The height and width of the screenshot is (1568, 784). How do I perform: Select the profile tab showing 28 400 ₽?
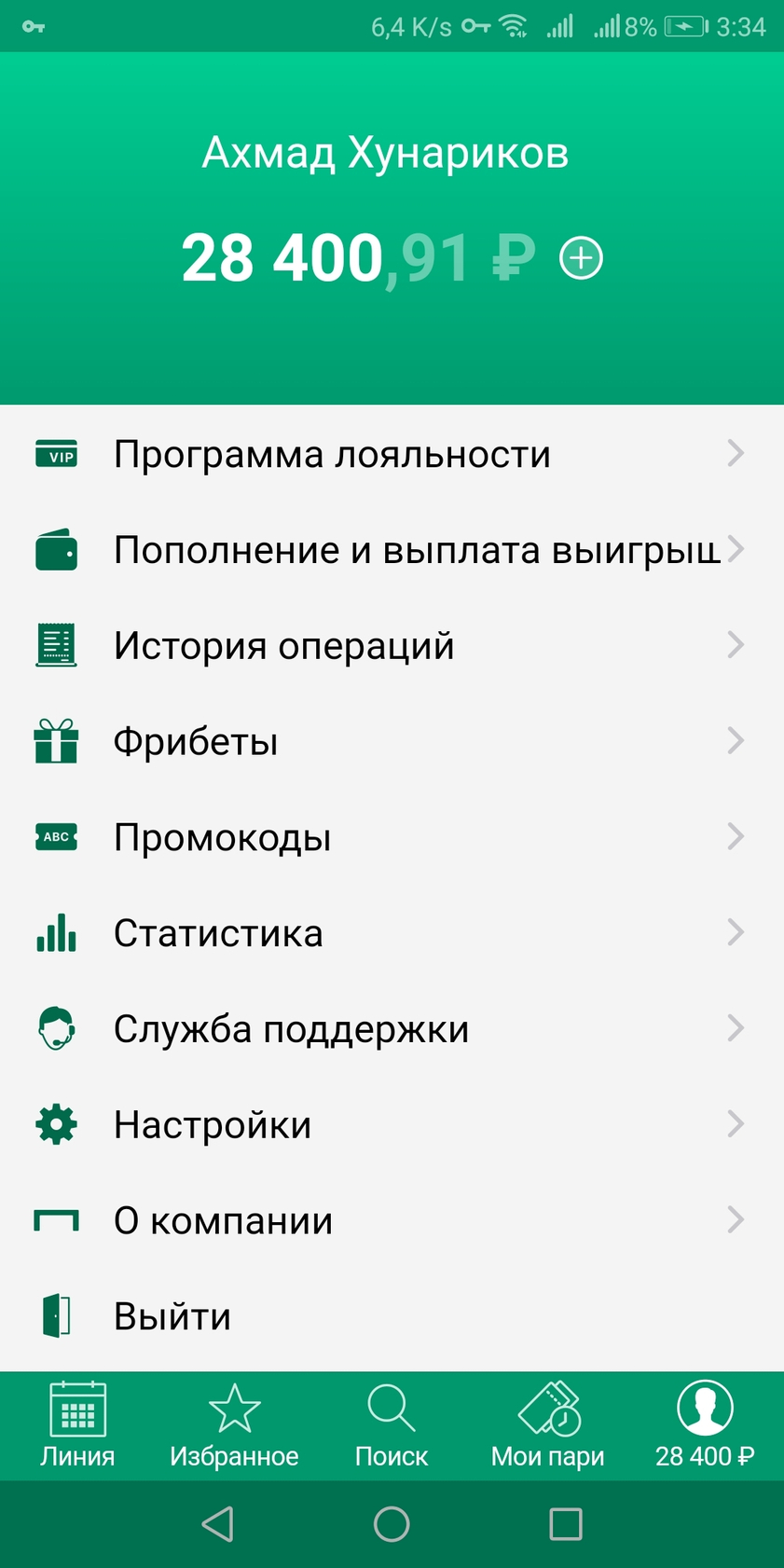(705, 1425)
